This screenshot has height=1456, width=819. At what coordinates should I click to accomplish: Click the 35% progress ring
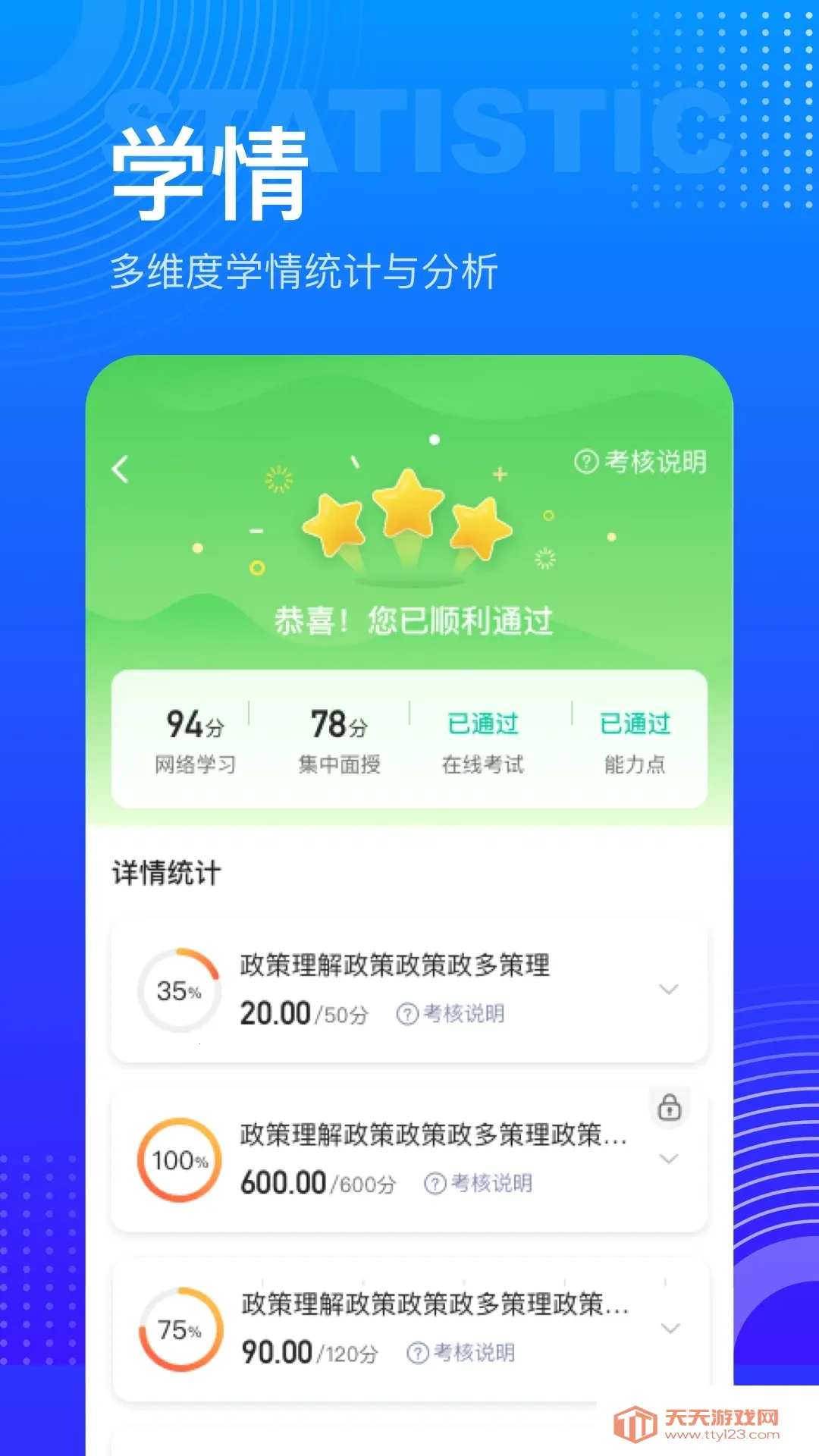point(177,990)
